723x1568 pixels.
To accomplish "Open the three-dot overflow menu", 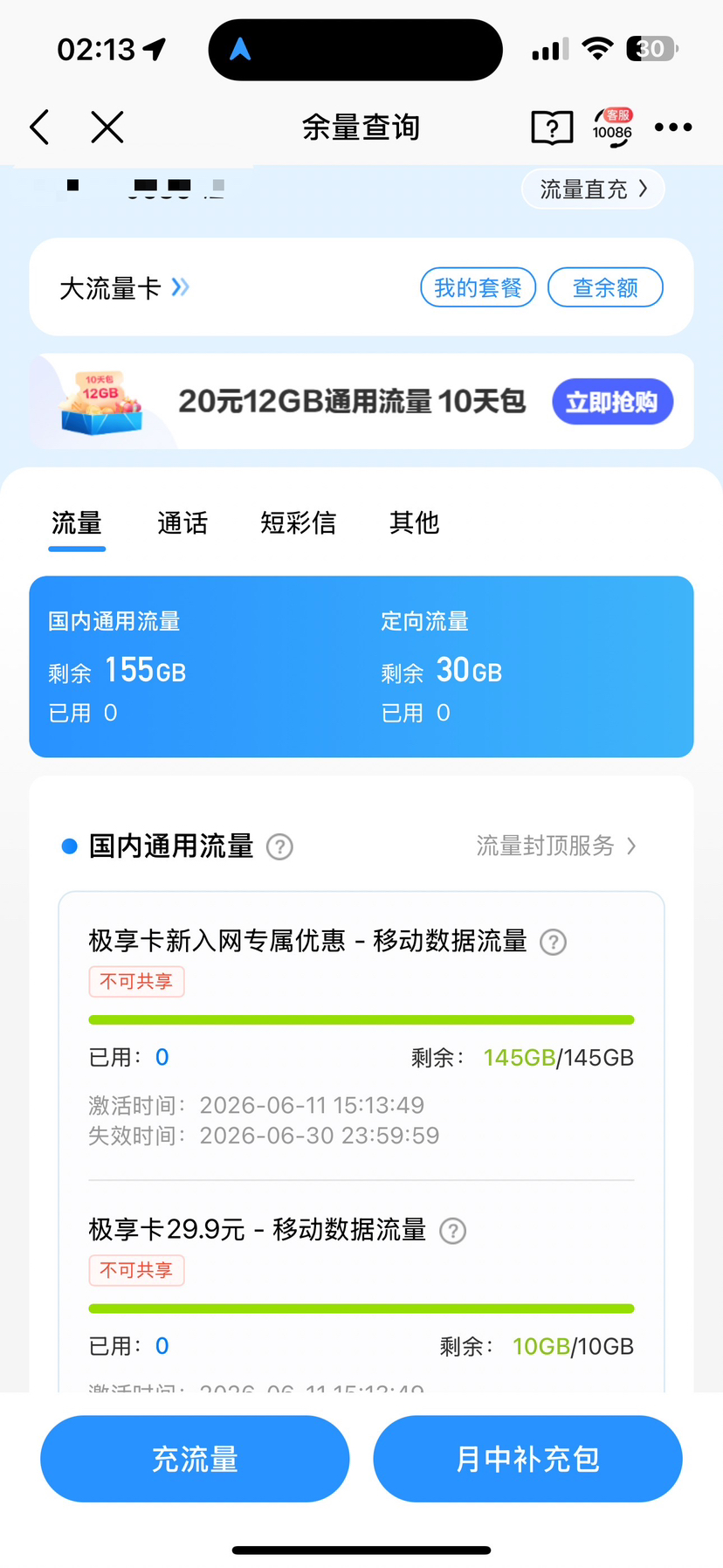I will pyautogui.click(x=673, y=128).
